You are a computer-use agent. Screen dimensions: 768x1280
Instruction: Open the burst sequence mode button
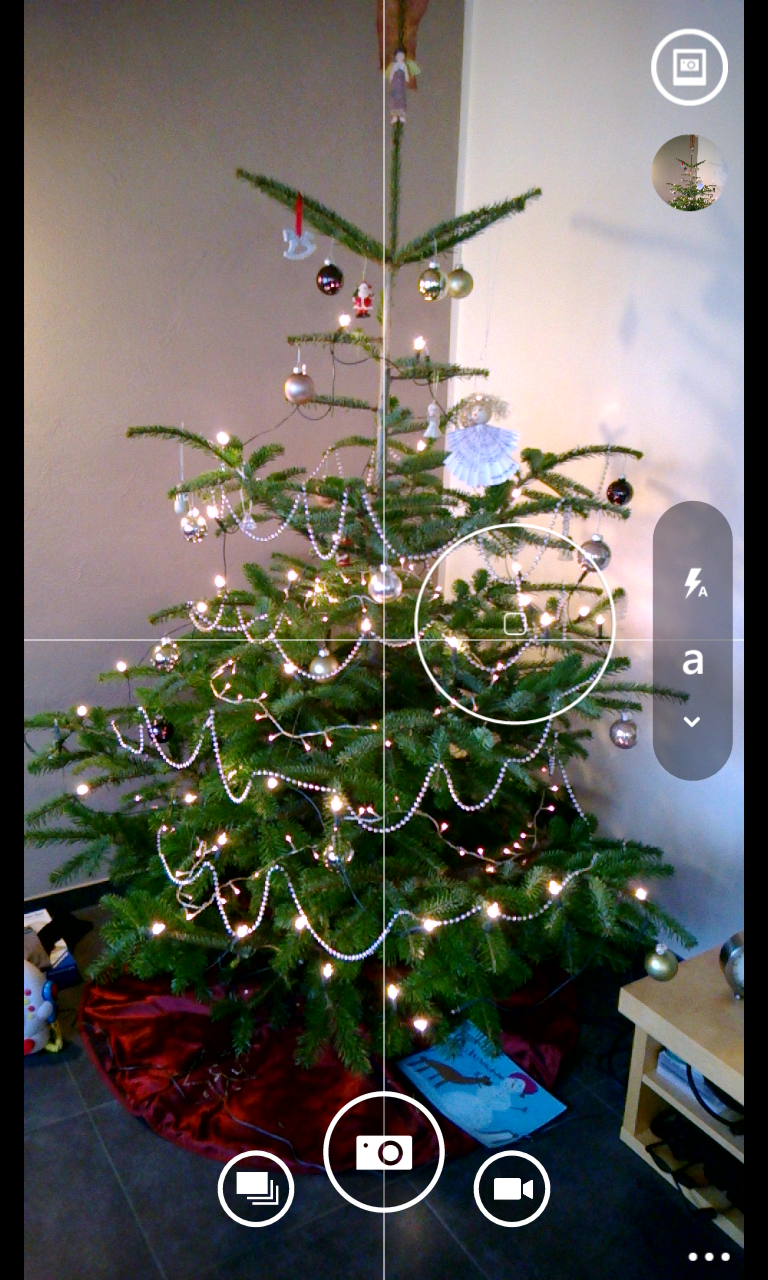[256, 1188]
